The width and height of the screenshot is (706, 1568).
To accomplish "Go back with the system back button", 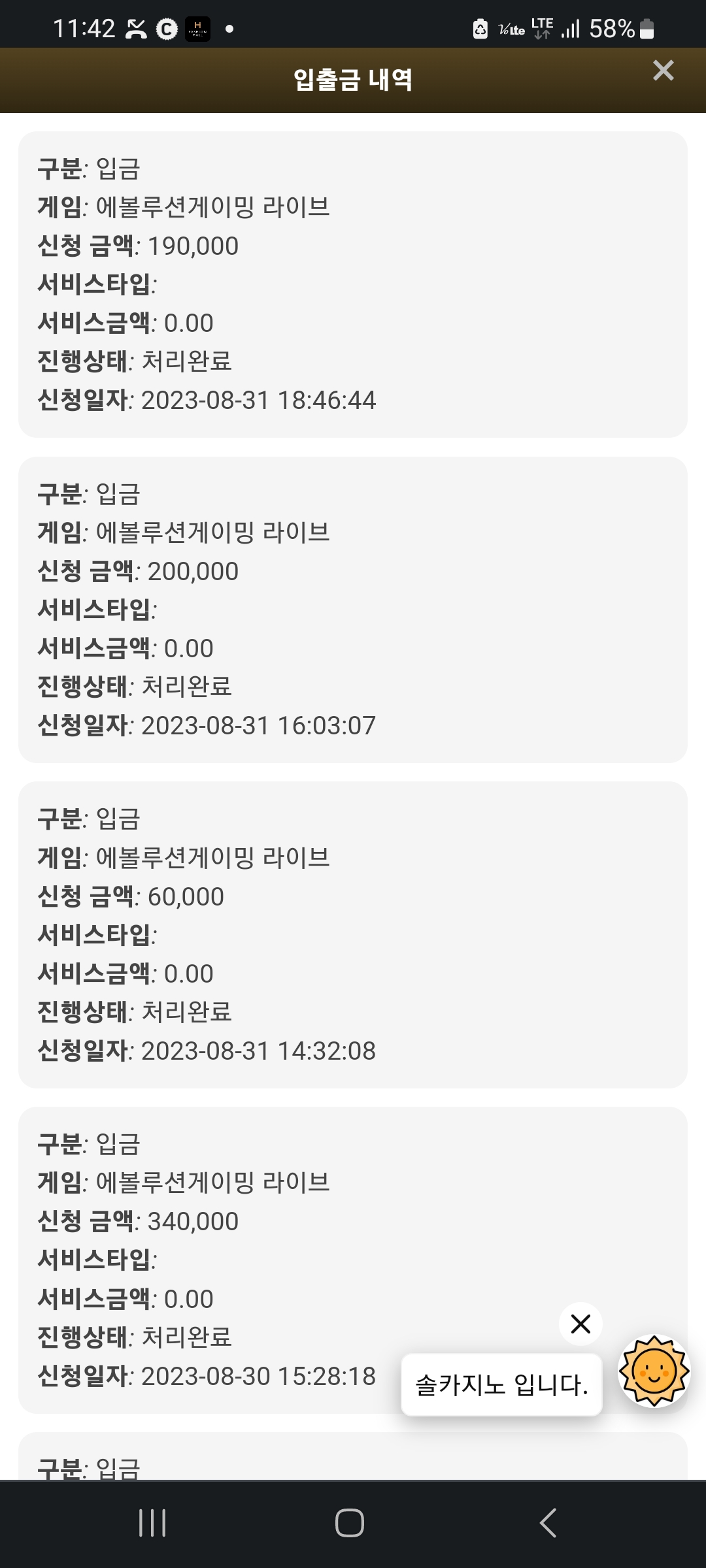I will (548, 1523).
